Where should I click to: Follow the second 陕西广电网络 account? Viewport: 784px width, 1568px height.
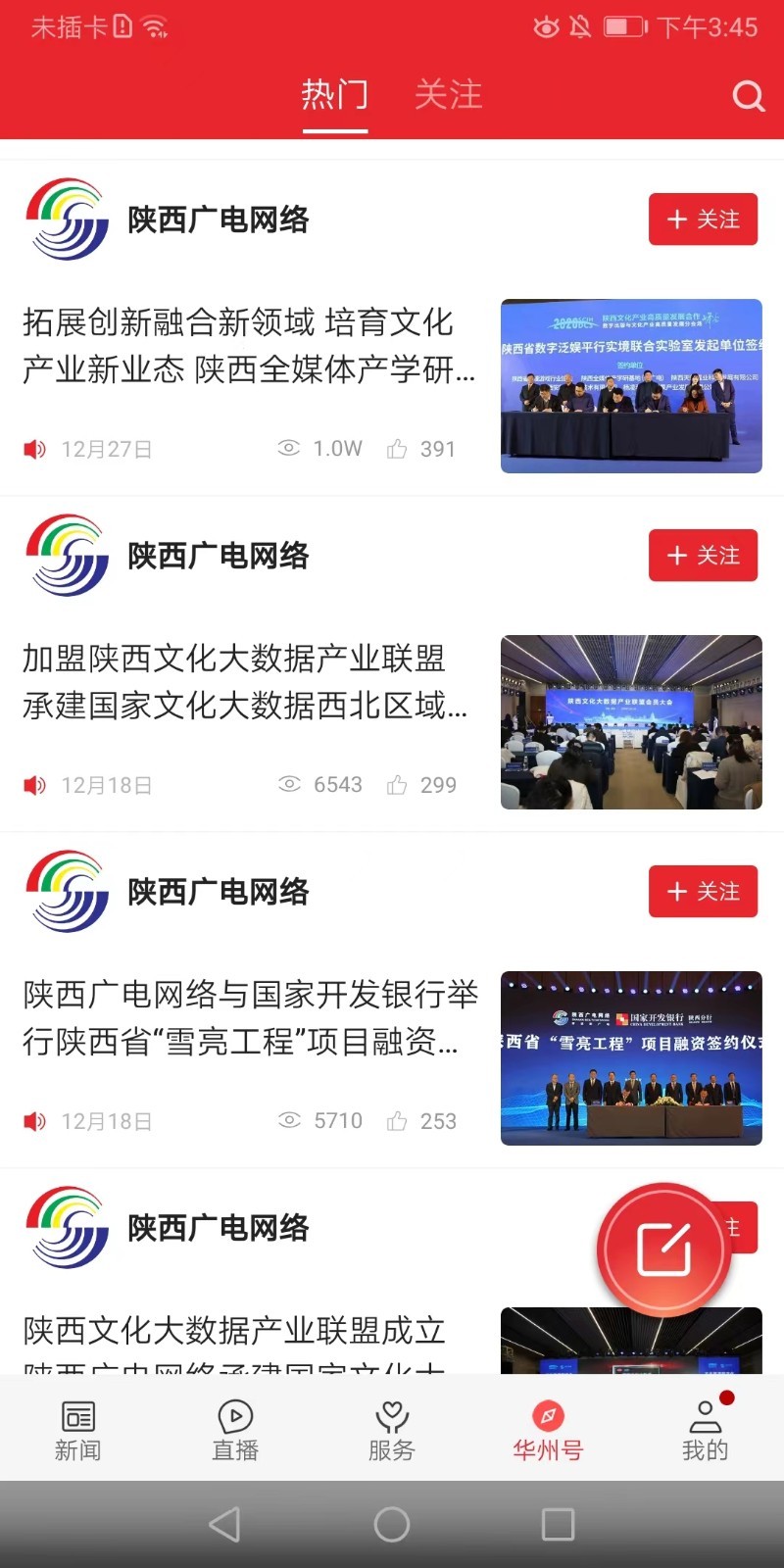703,556
